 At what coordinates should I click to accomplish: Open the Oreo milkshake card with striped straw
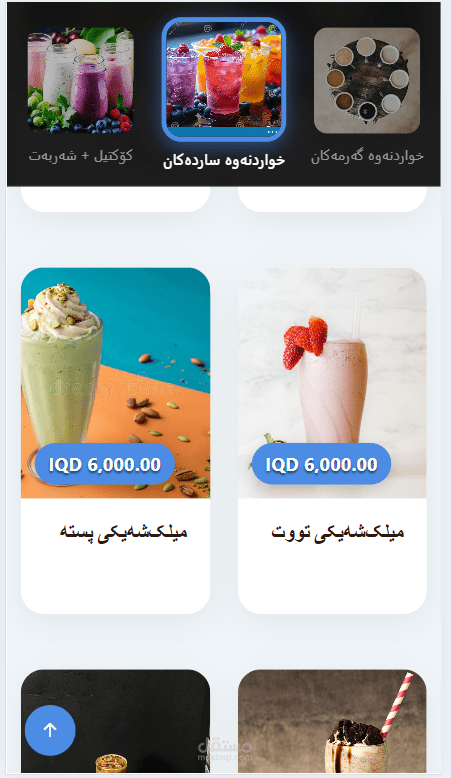coord(332,721)
